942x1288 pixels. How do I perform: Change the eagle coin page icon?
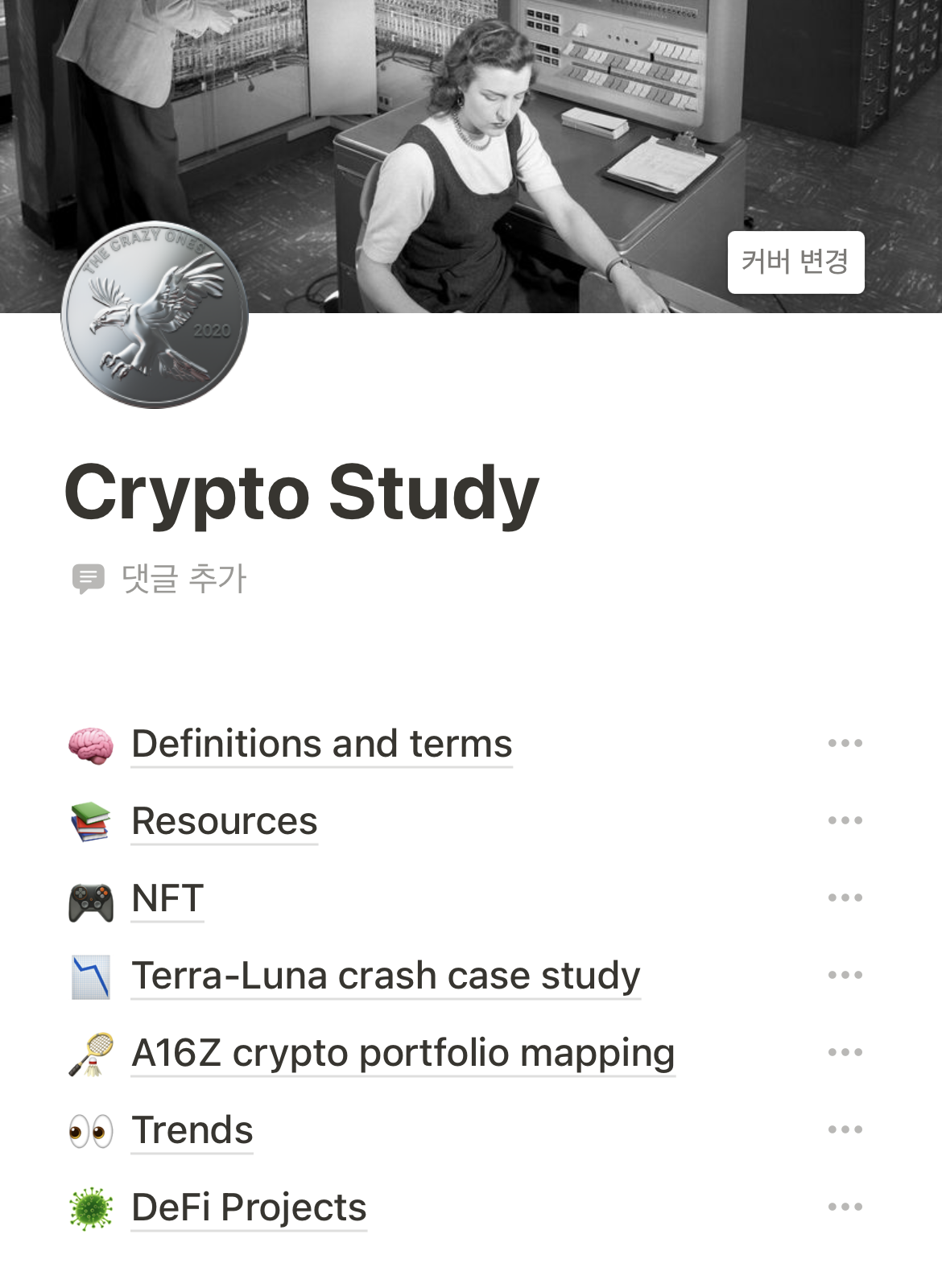(x=155, y=315)
